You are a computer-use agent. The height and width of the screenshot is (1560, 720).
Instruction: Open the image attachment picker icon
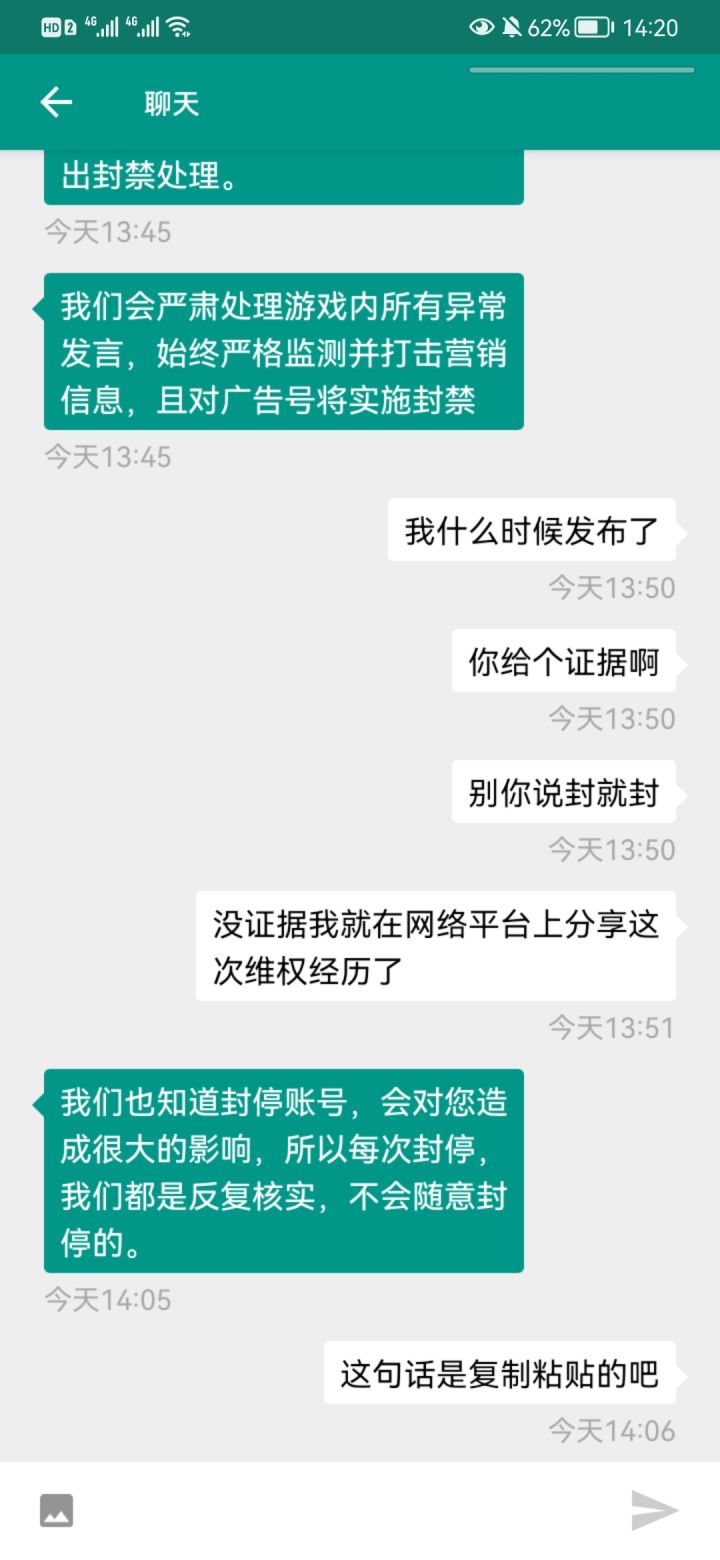point(56,1510)
